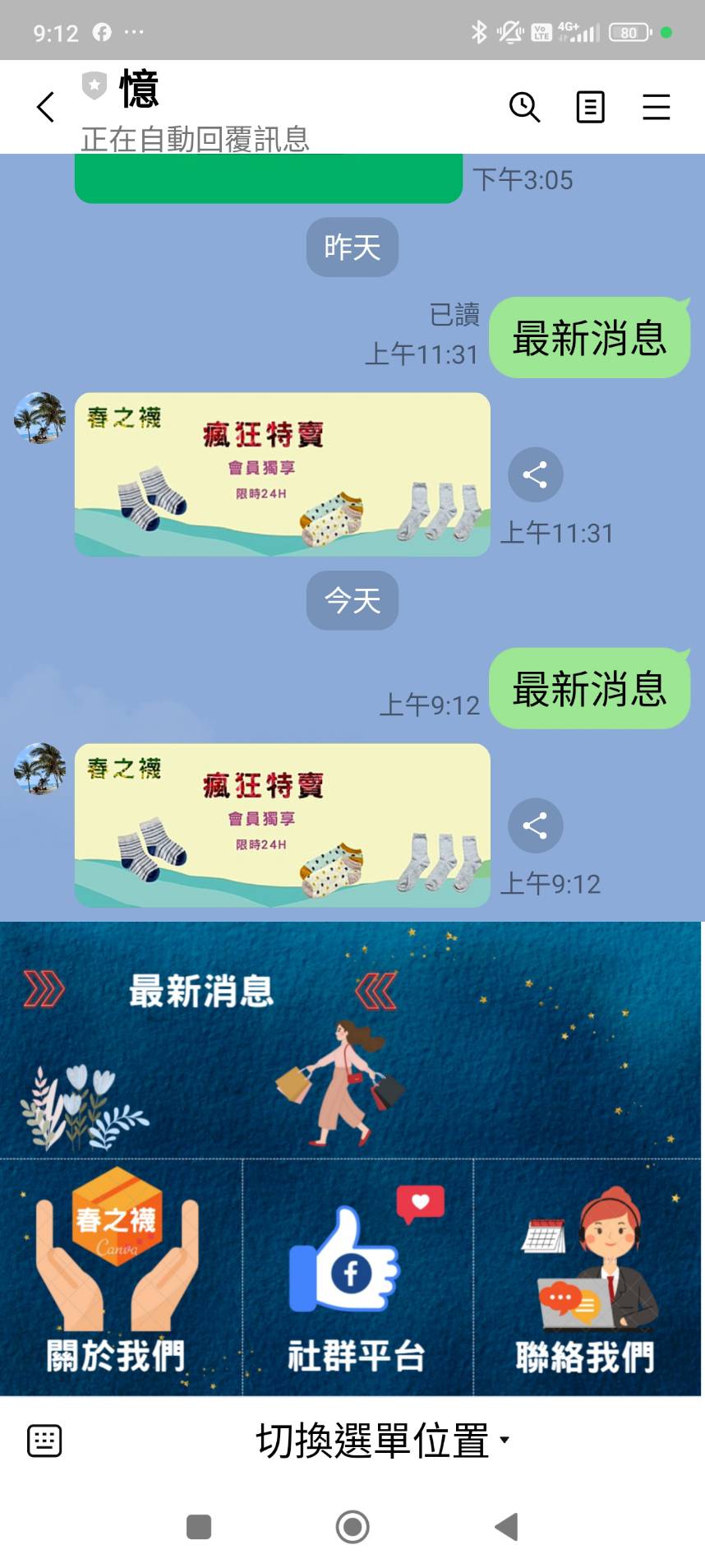The image size is (705, 1568).
Task: Share the 上午11:31 sock sale banner
Action: [x=535, y=474]
